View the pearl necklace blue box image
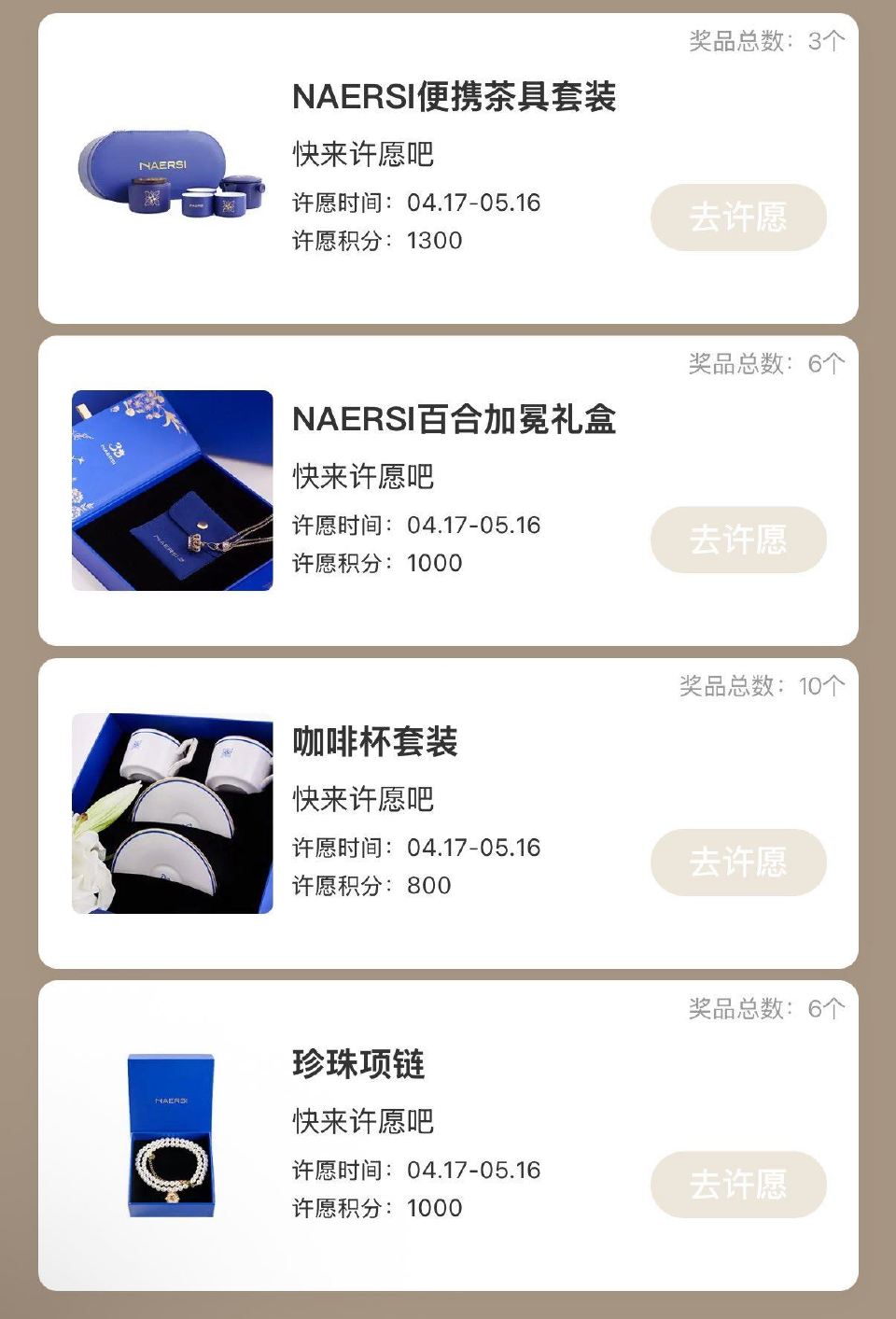 point(171,1141)
